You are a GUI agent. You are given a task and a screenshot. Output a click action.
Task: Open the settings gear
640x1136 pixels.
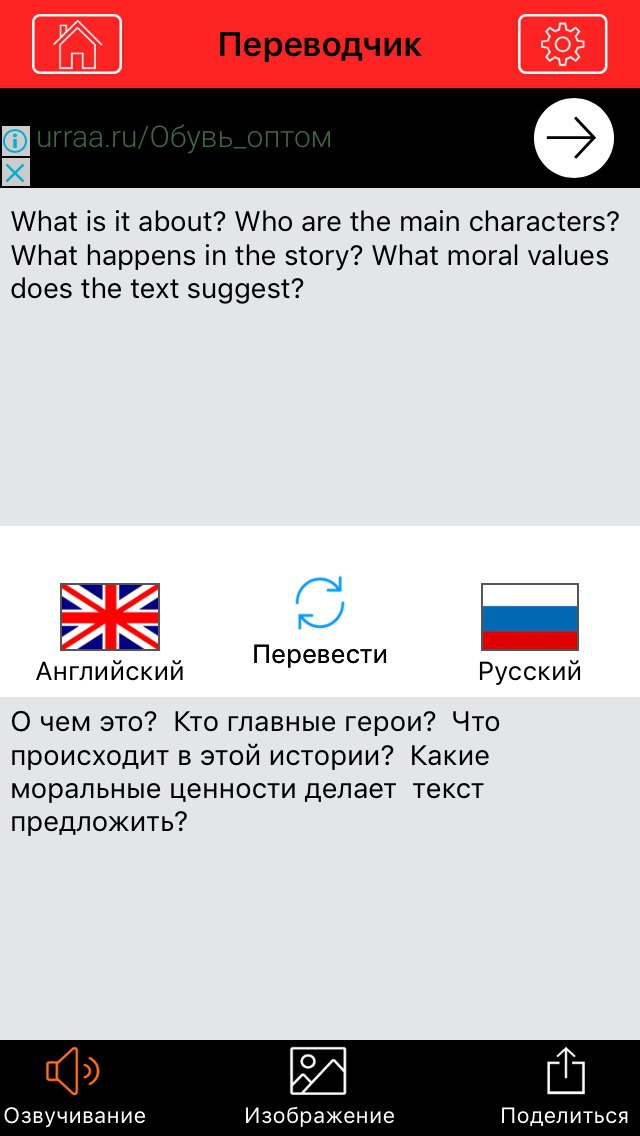pyautogui.click(x=562, y=44)
